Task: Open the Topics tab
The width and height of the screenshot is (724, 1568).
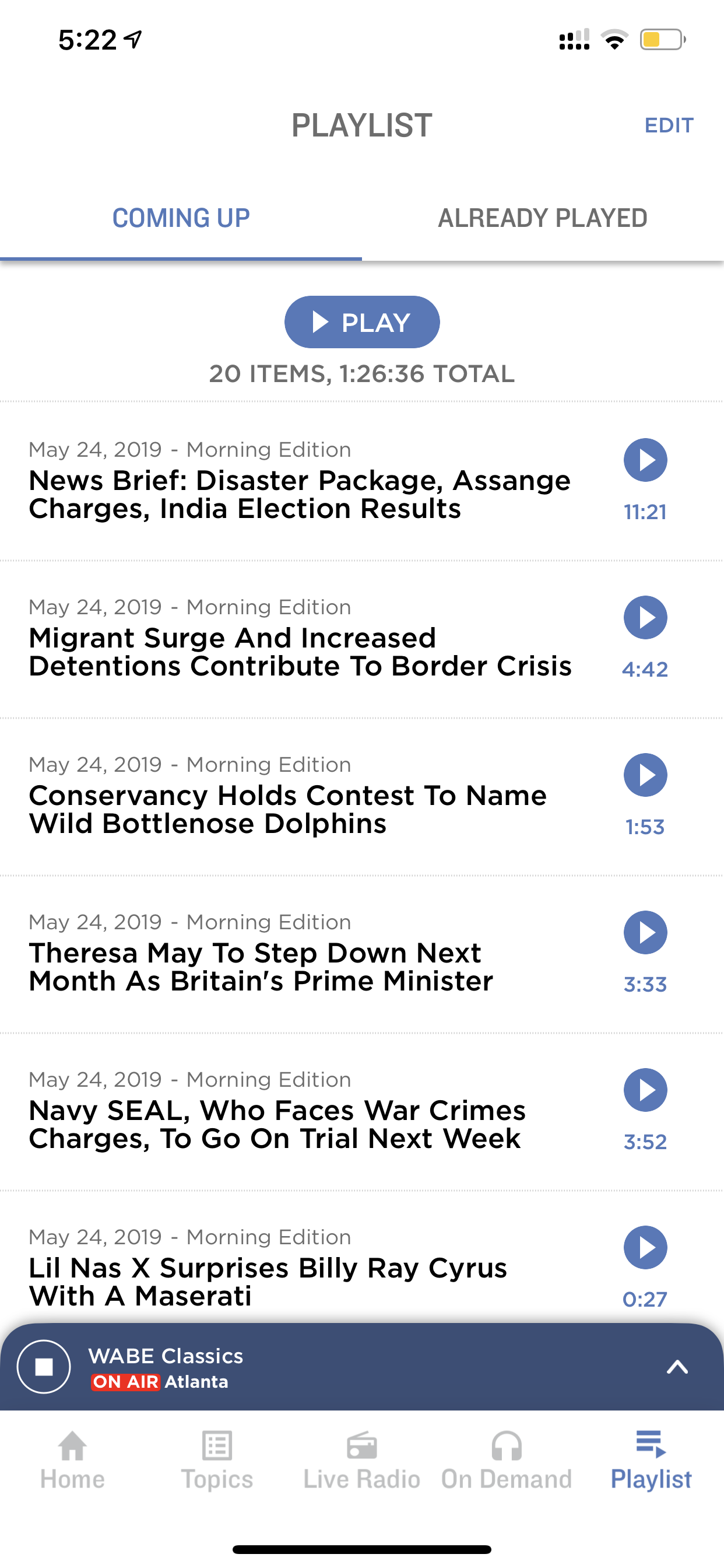Action: click(217, 1460)
